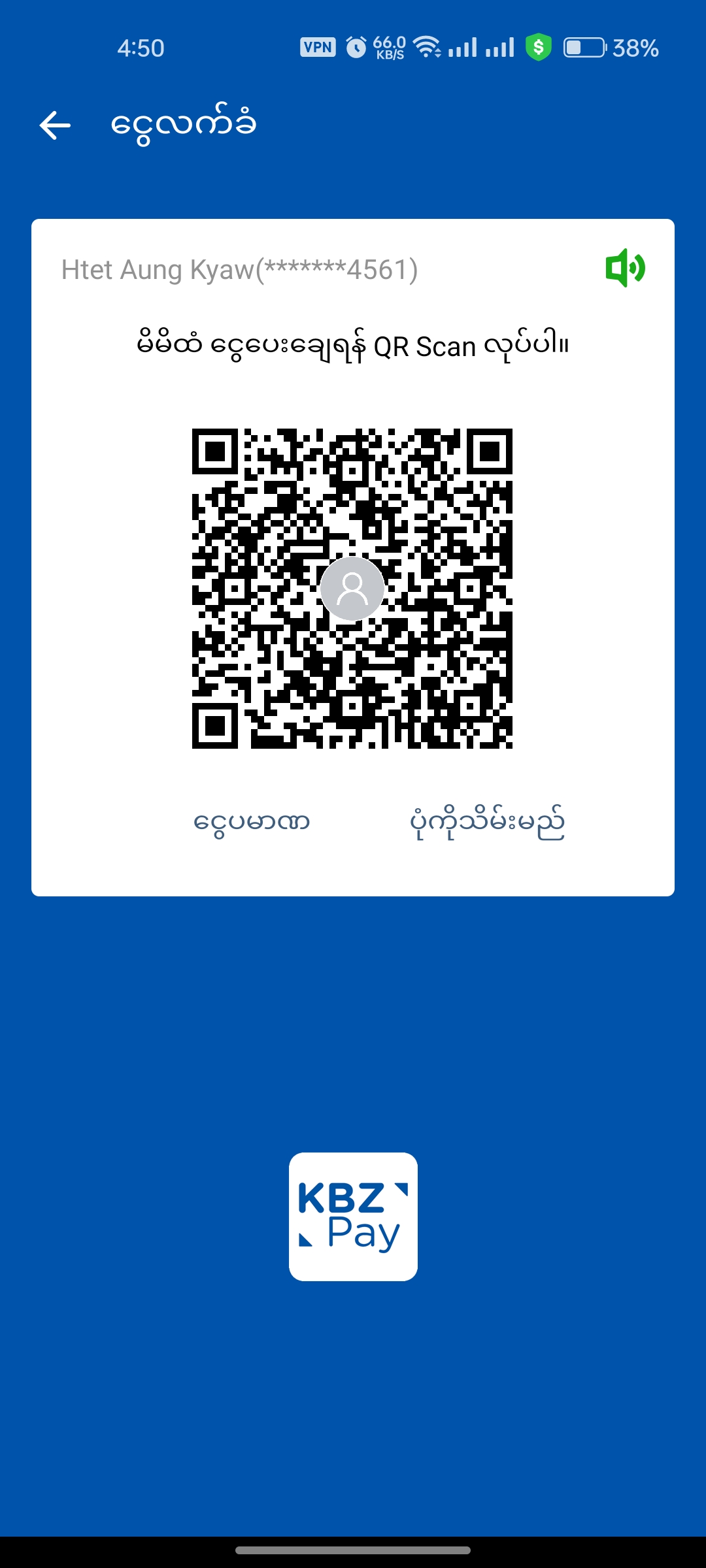
Task: Tap ပုံကိုသိမ်းမည် to save QR image
Action: pos(487,823)
